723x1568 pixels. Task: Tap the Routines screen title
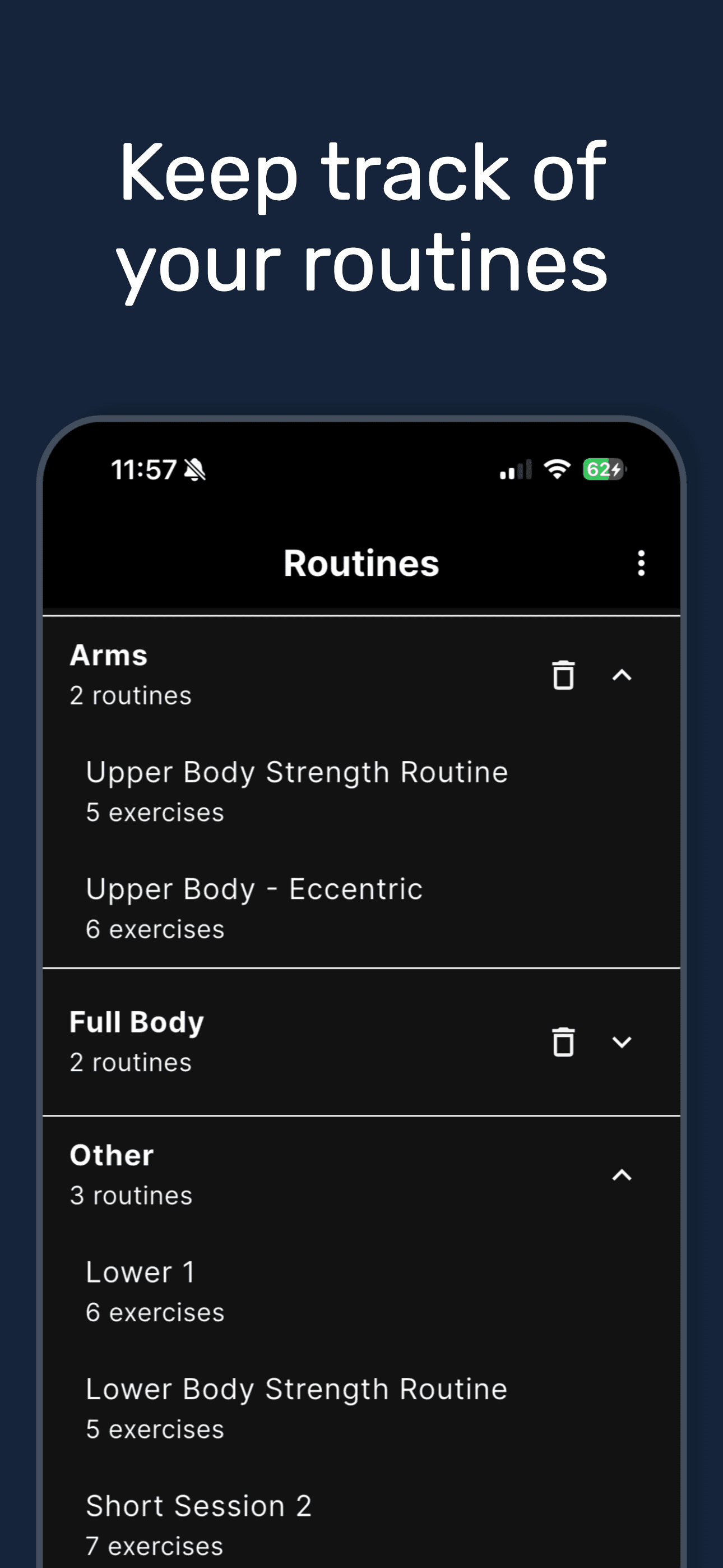coord(361,564)
